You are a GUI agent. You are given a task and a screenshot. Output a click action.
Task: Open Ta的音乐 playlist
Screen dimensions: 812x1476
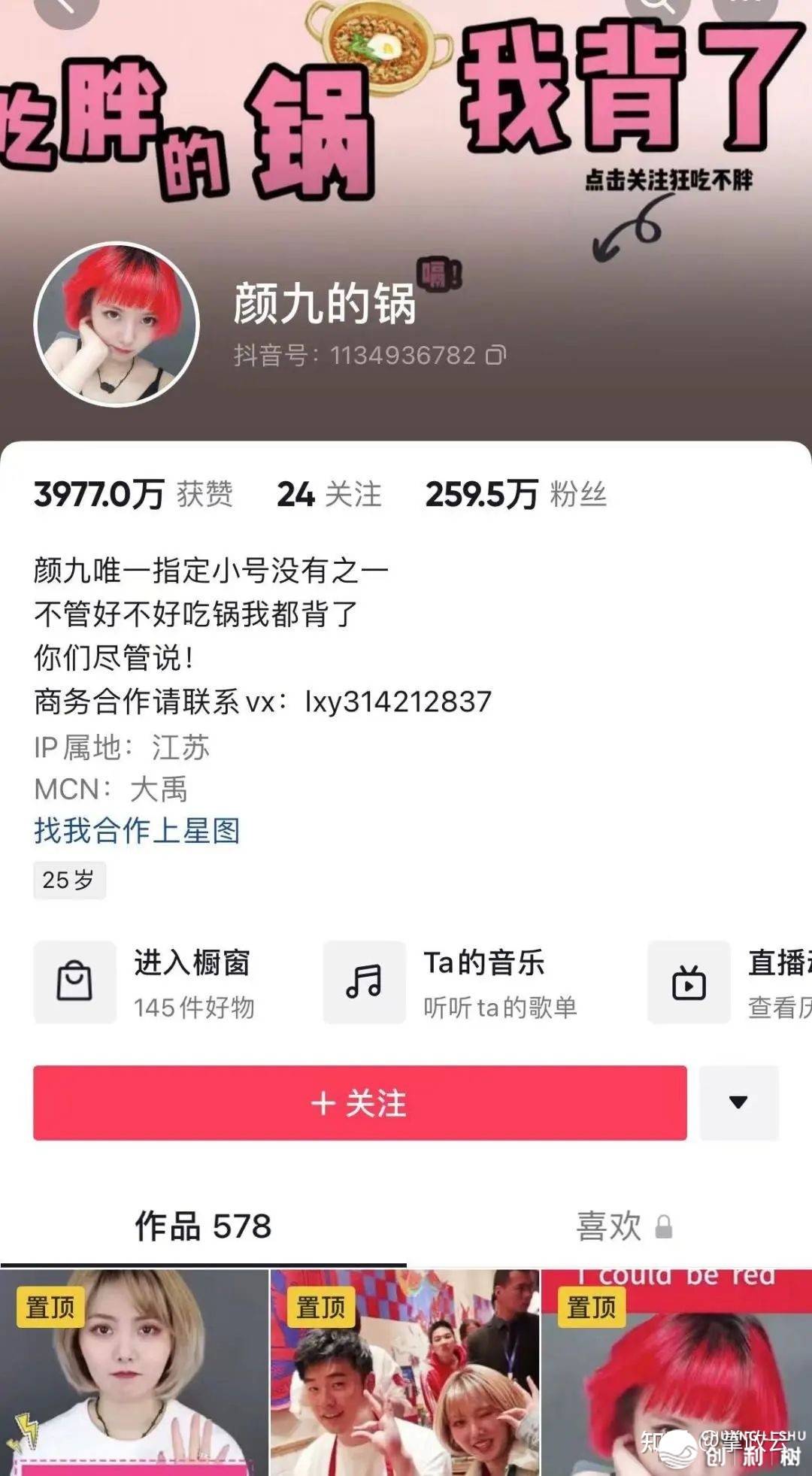coord(451,983)
